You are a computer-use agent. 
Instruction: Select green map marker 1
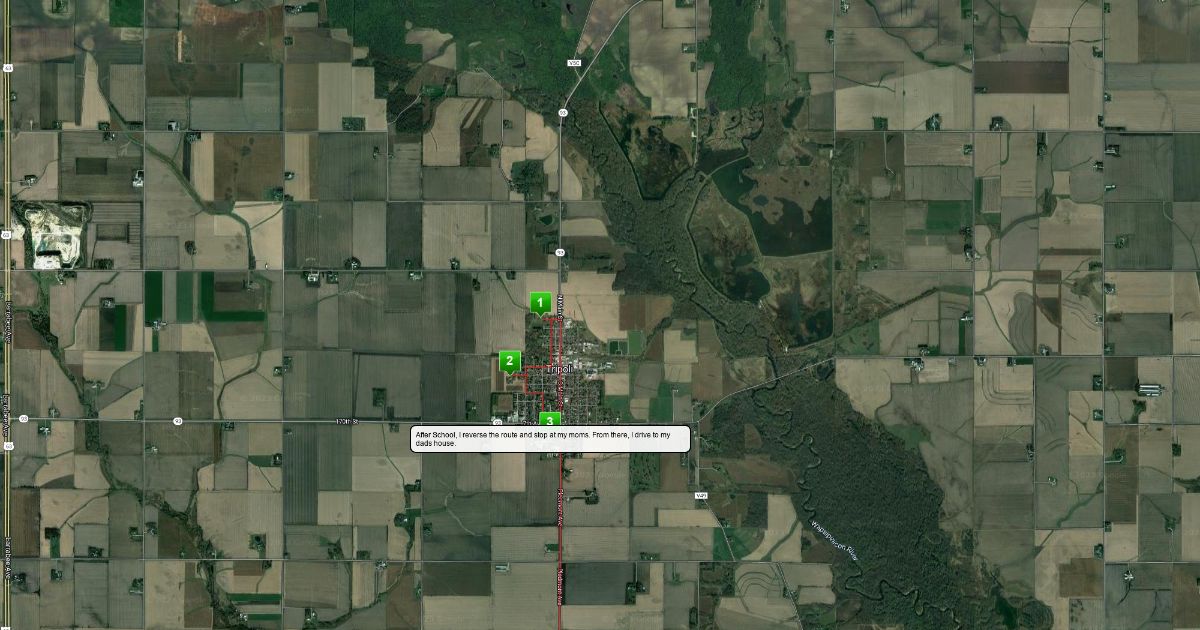click(540, 302)
